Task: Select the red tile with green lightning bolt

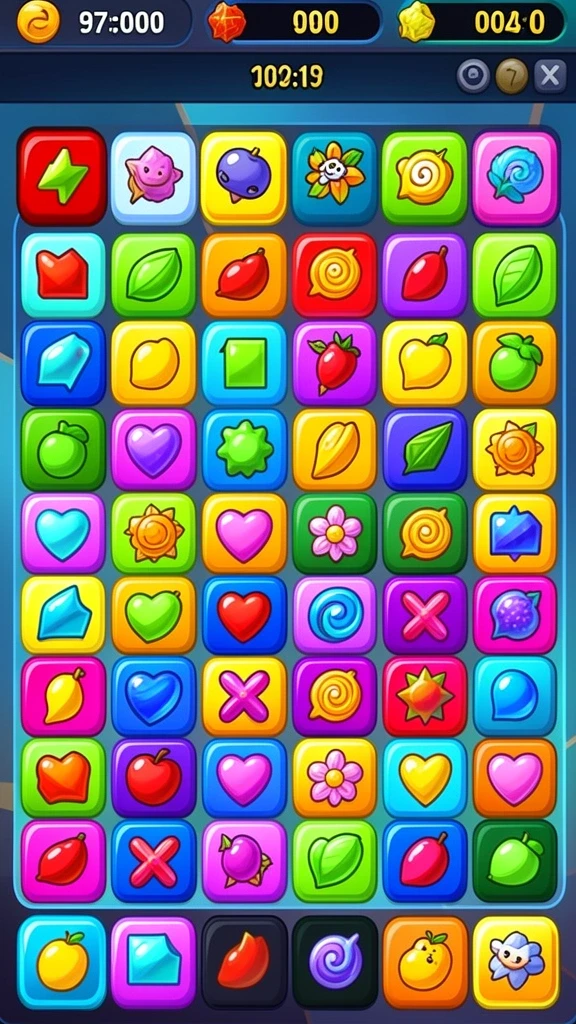Action: tap(62, 176)
